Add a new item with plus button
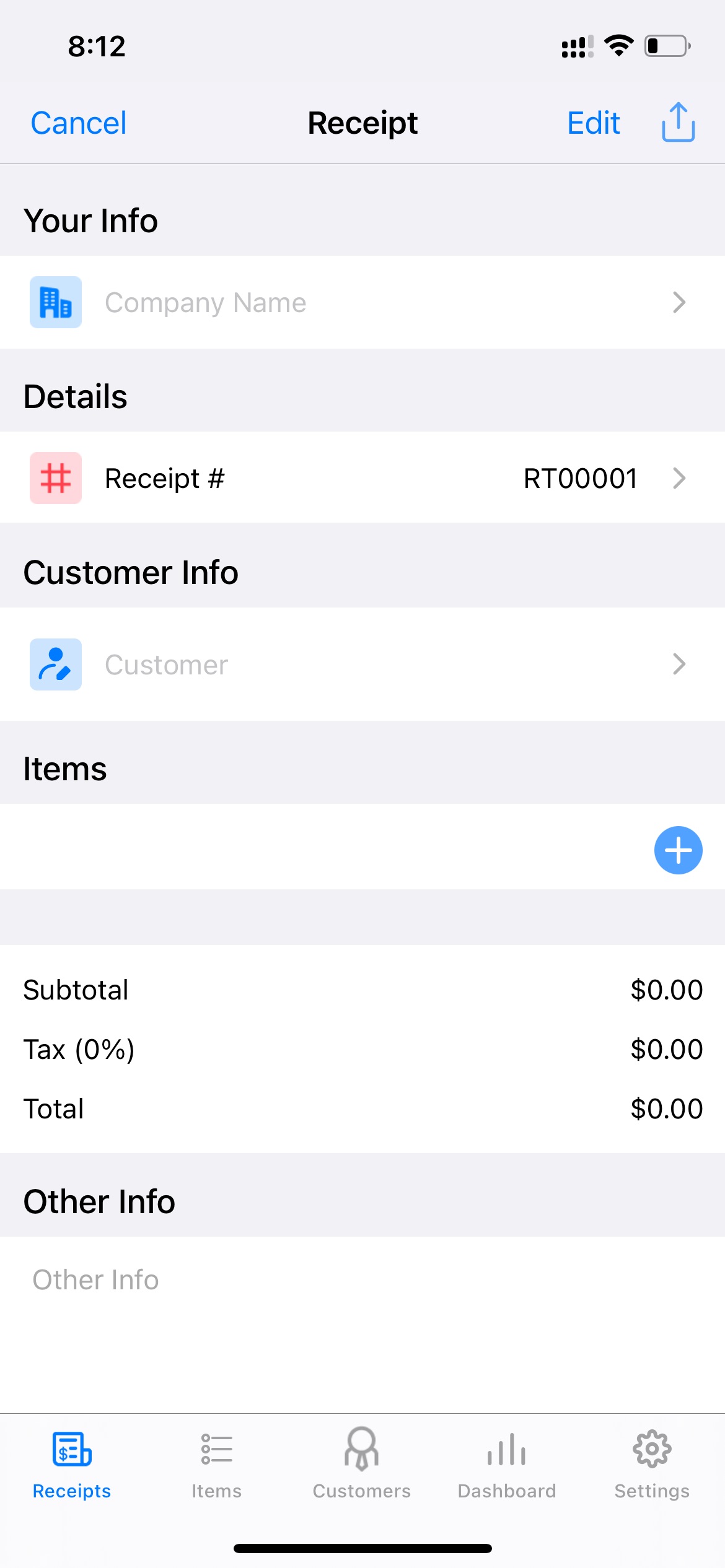The image size is (725, 1568). click(x=678, y=850)
